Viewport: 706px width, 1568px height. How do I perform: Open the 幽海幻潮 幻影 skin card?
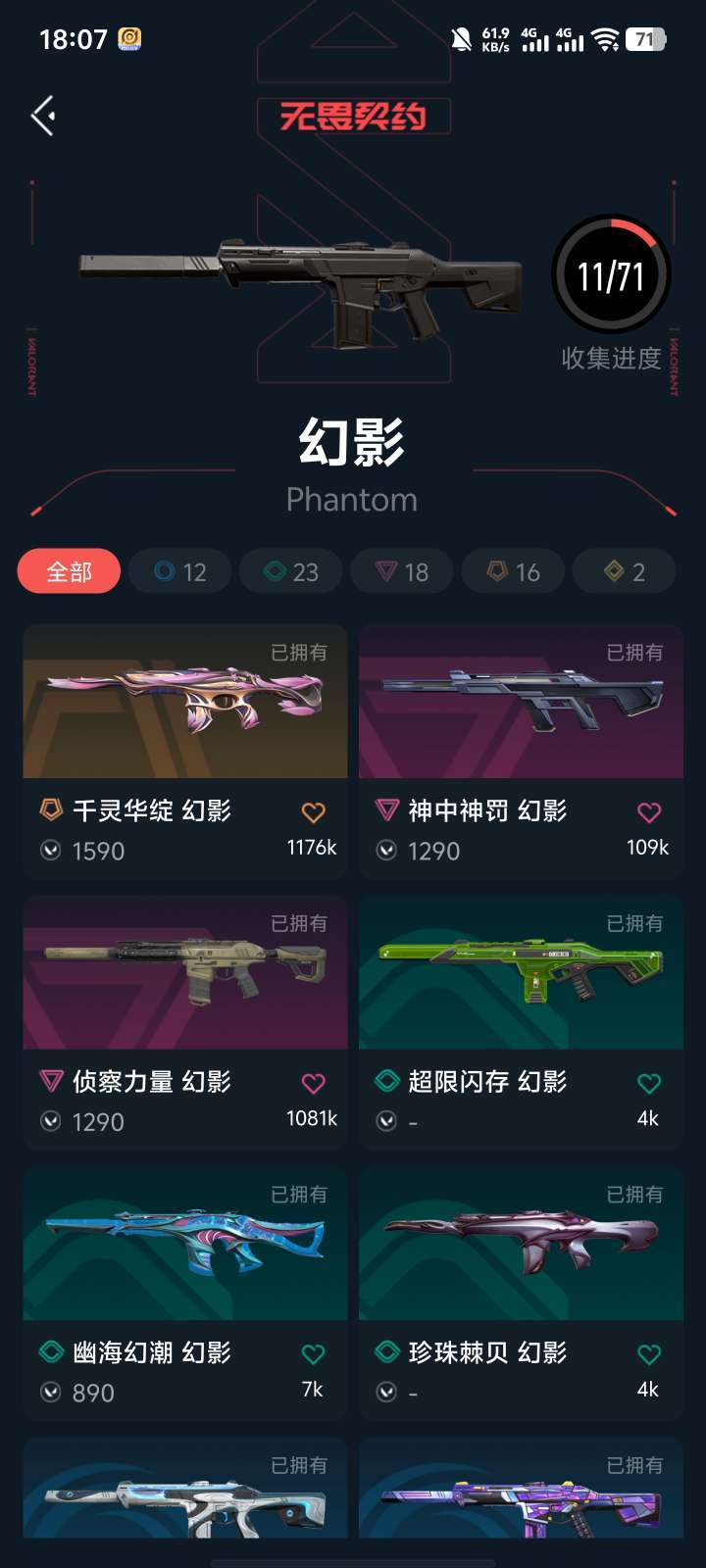pos(185,1294)
